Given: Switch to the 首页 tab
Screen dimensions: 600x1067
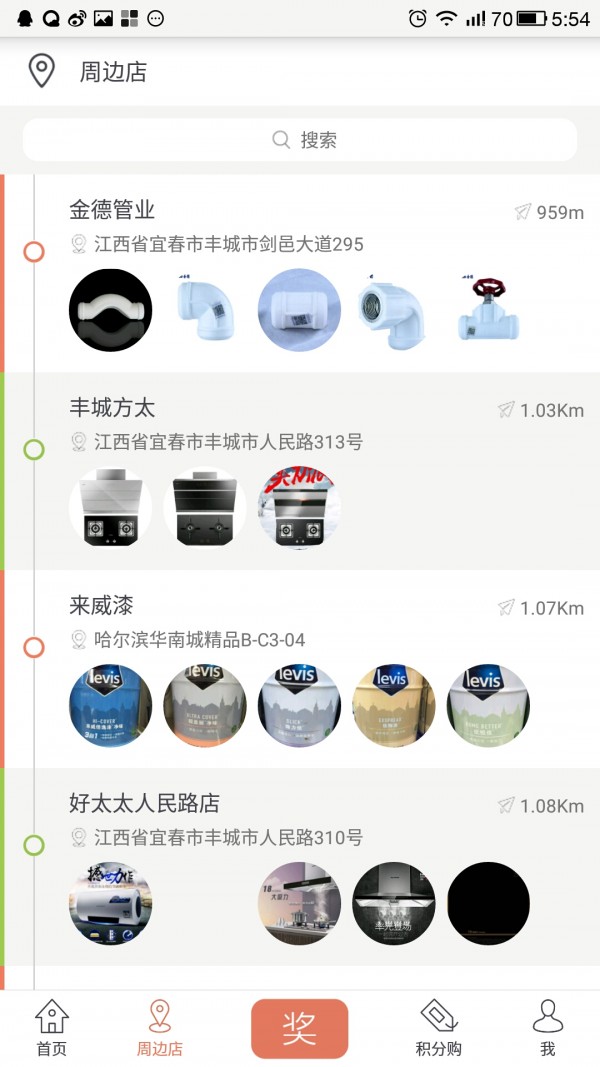Looking at the screenshot, I should [52, 1029].
